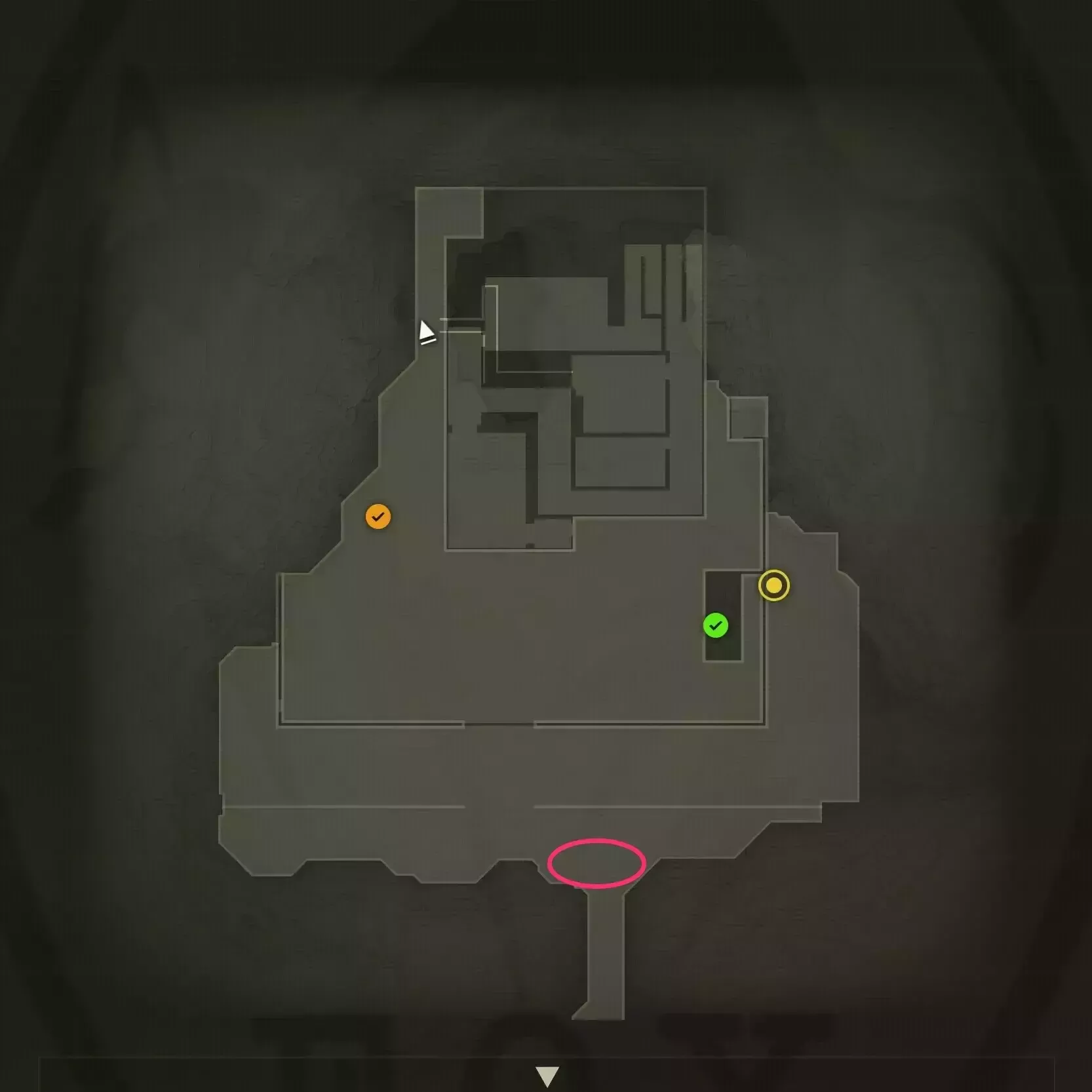
Task: Select the orange checkmark map marker
Action: click(378, 517)
